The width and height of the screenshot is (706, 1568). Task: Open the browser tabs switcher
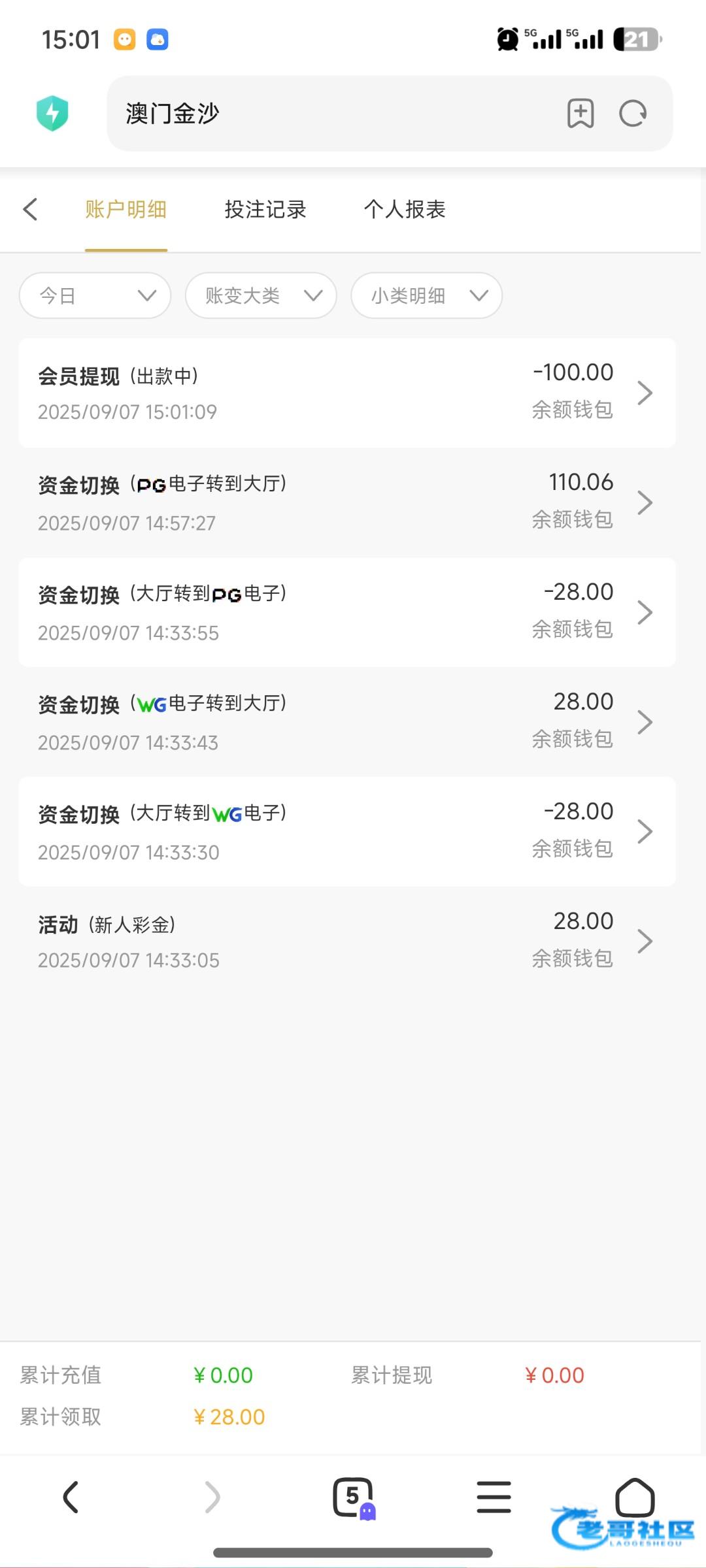[x=353, y=1497]
